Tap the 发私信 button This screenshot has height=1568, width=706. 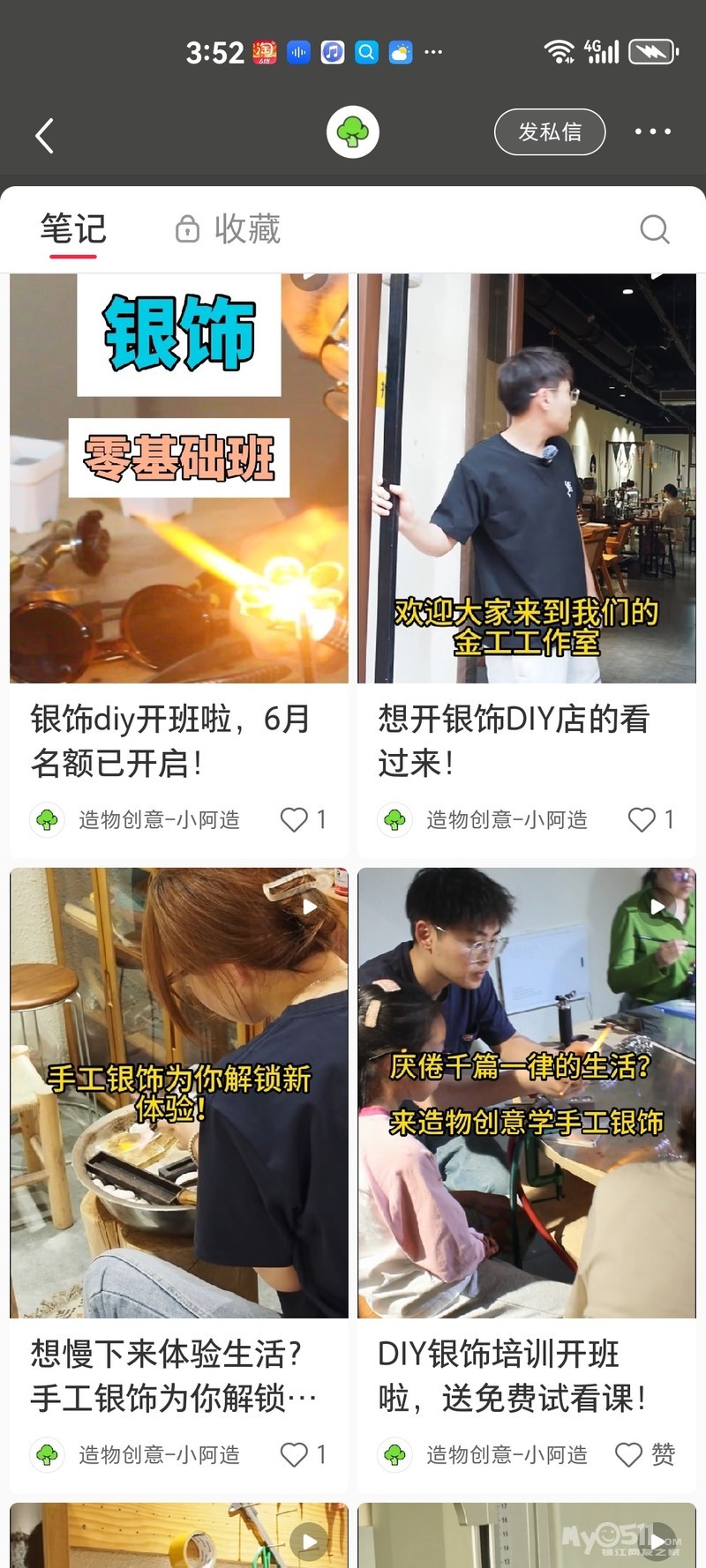pyautogui.click(x=549, y=132)
